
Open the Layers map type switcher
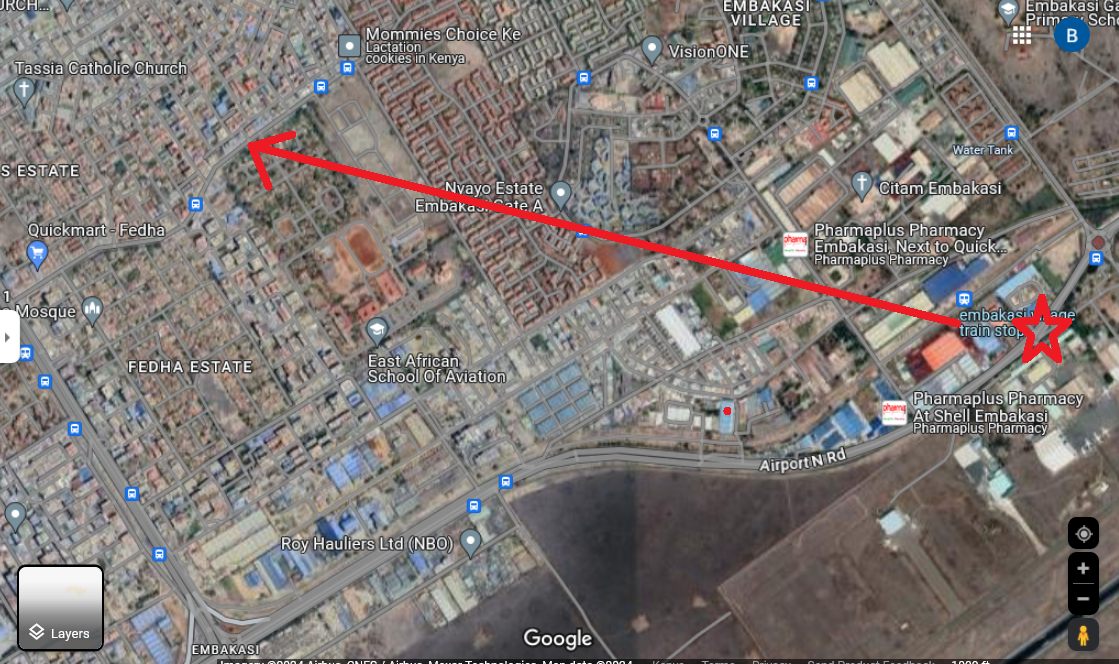pos(60,608)
